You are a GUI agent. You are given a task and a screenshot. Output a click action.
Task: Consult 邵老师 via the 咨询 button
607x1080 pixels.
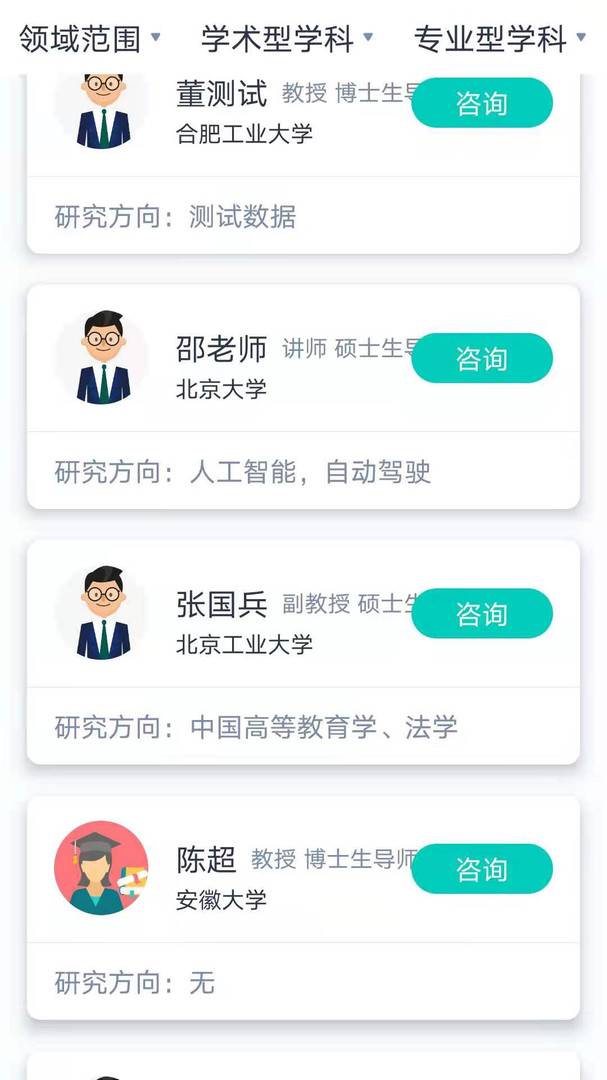tap(481, 358)
